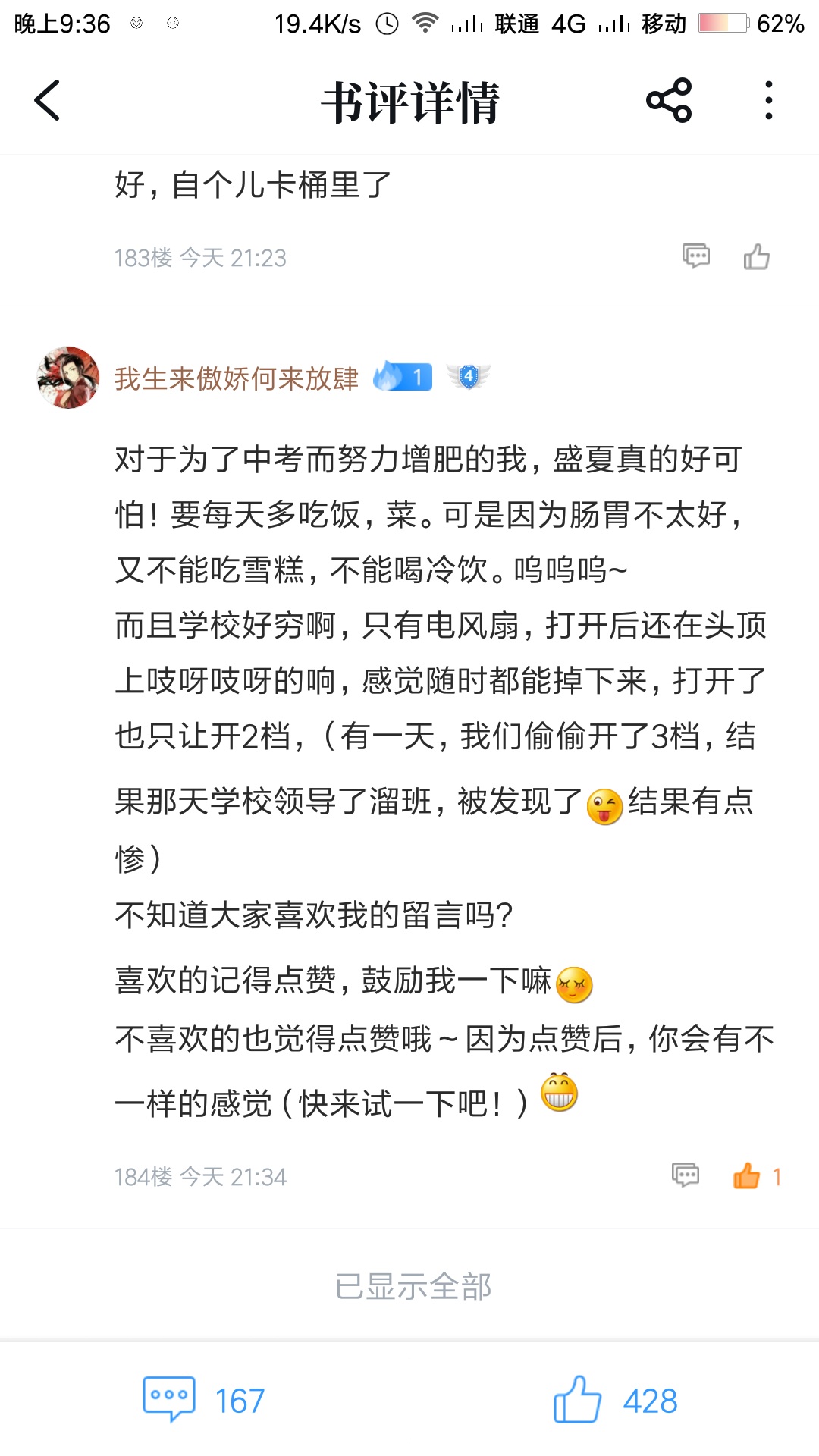Like the 183楼 comment
The width and height of the screenshot is (819, 1456).
[x=757, y=256]
